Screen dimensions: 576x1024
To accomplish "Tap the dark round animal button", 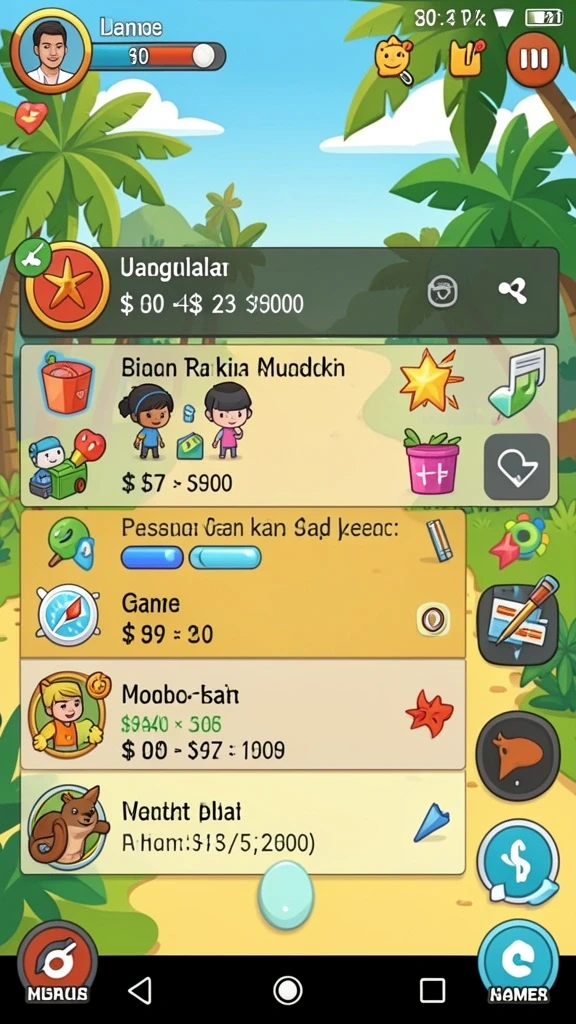I will 518,756.
